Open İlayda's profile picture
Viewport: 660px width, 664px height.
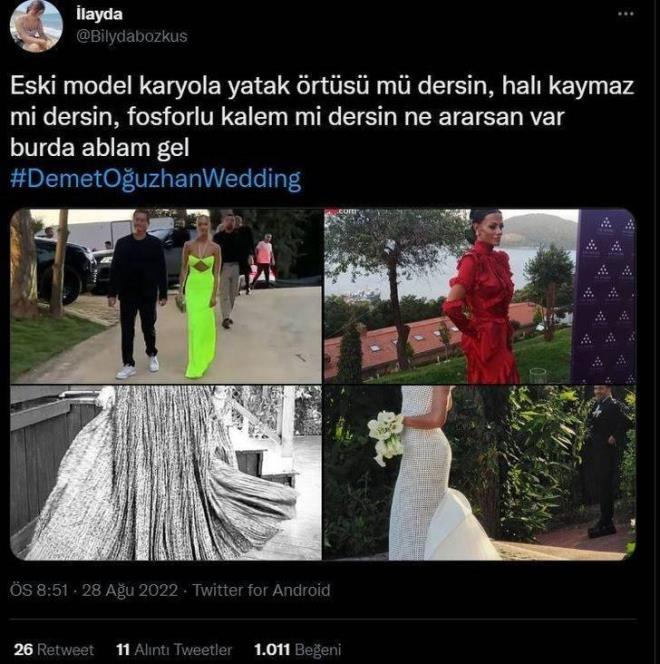(x=36, y=27)
